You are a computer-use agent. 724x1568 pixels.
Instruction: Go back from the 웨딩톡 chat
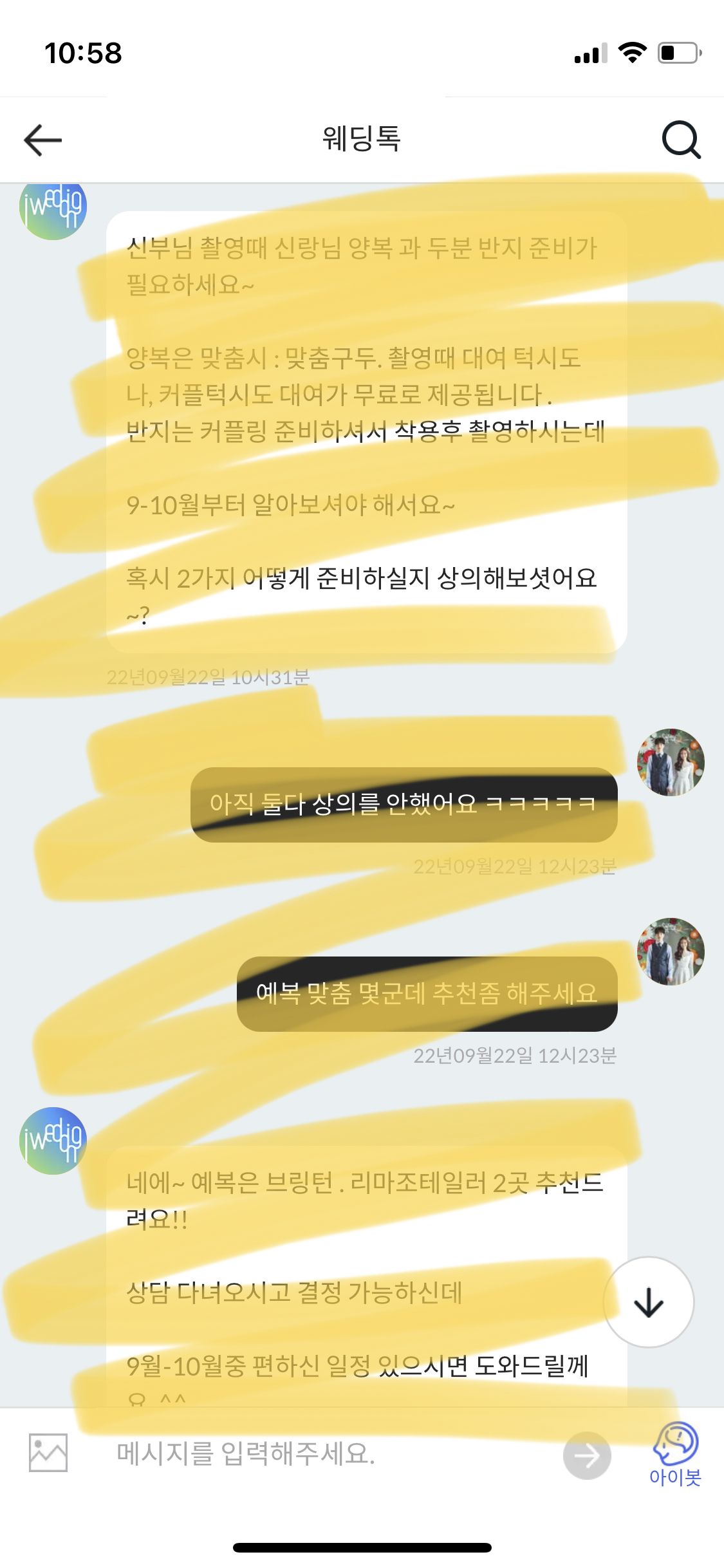click(42, 140)
